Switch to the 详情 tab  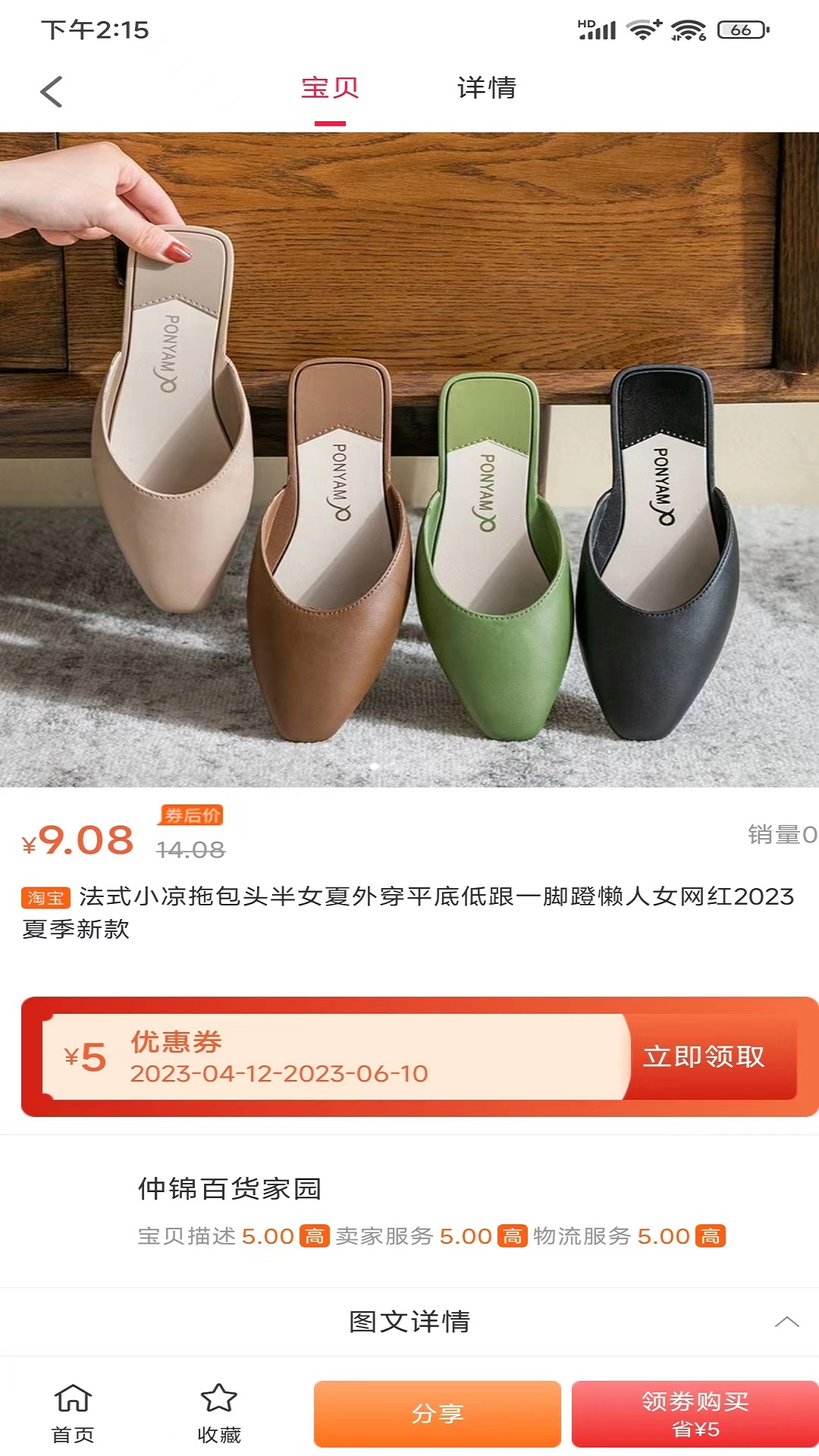486,88
